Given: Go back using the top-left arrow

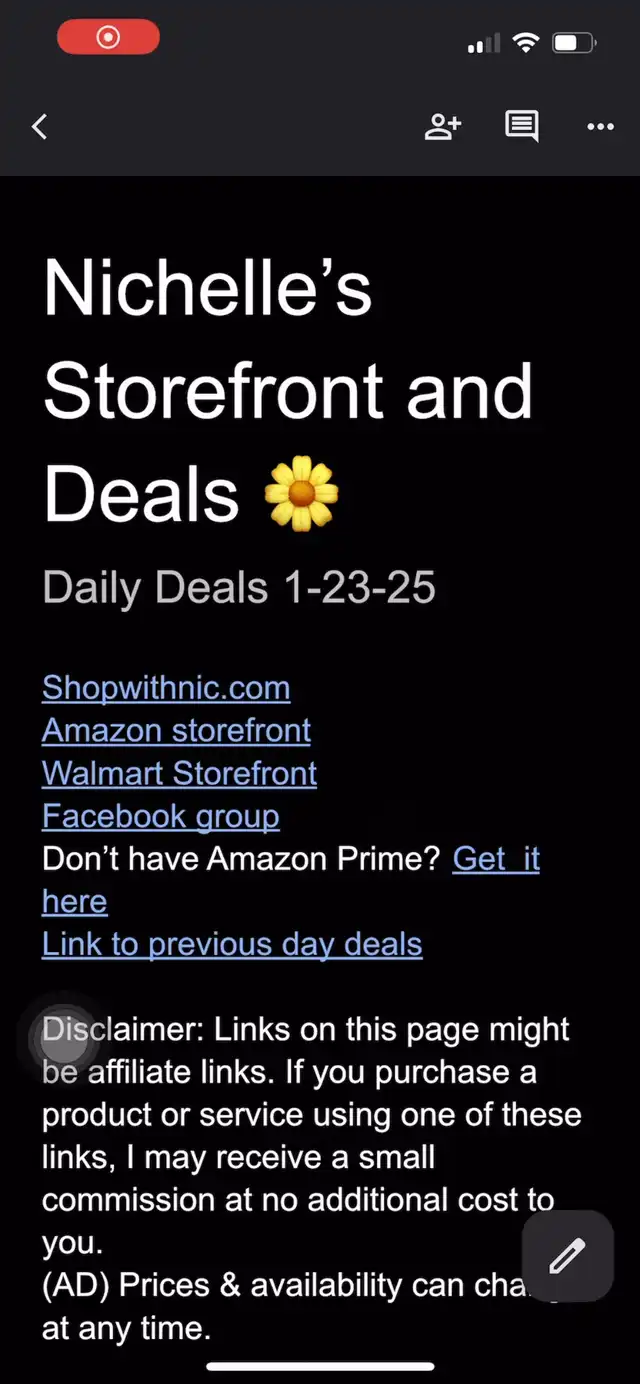Looking at the screenshot, I should click(x=40, y=126).
